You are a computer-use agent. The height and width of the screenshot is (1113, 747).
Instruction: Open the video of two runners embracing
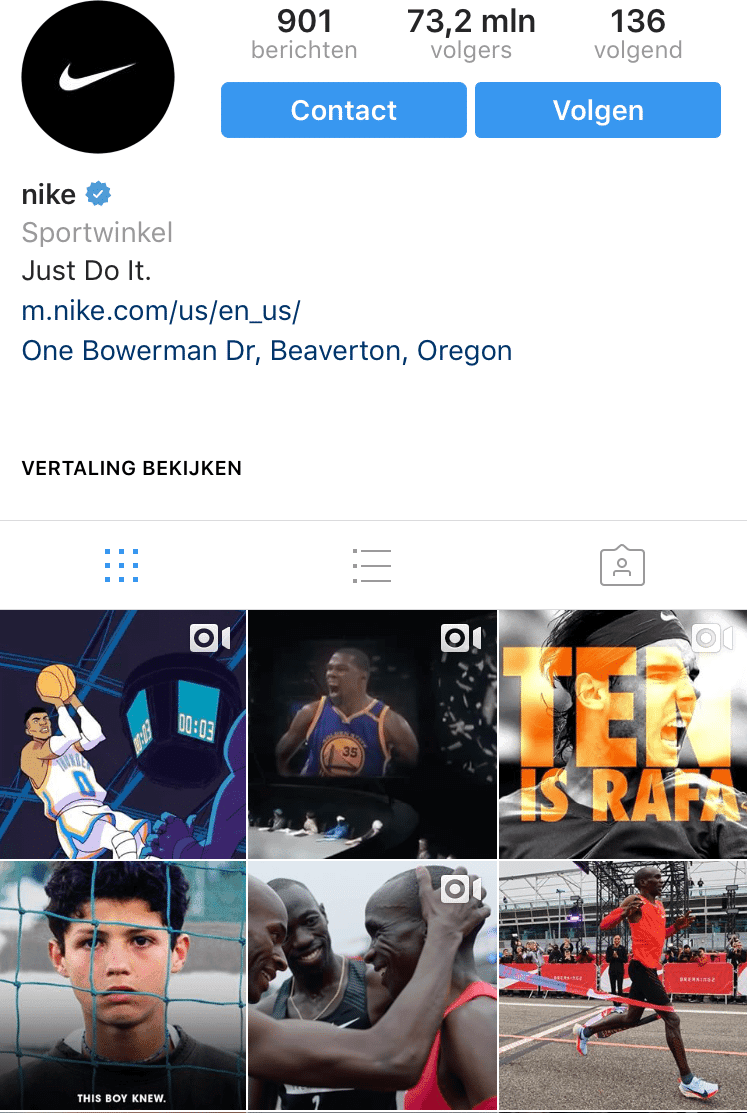point(372,986)
